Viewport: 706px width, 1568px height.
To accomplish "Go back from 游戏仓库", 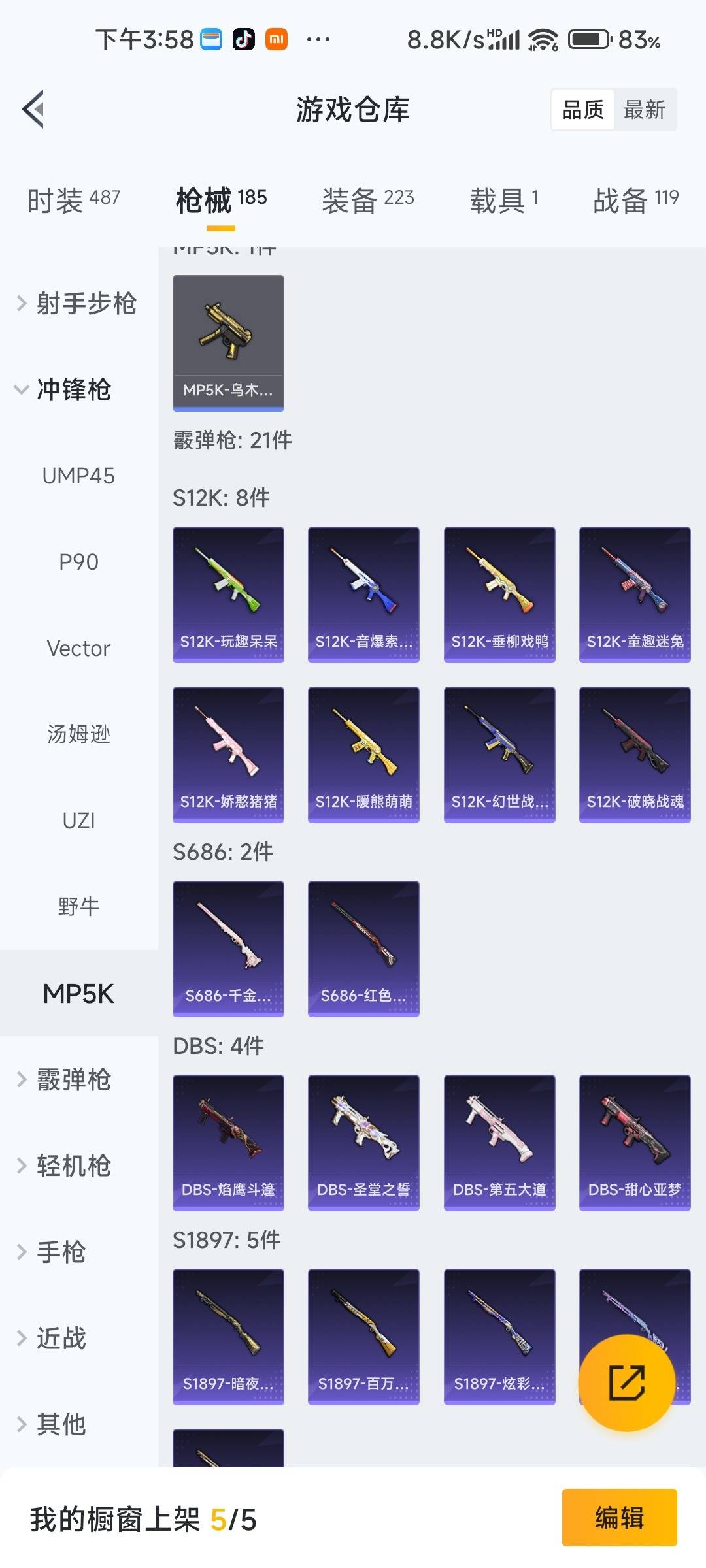I will coord(34,109).
